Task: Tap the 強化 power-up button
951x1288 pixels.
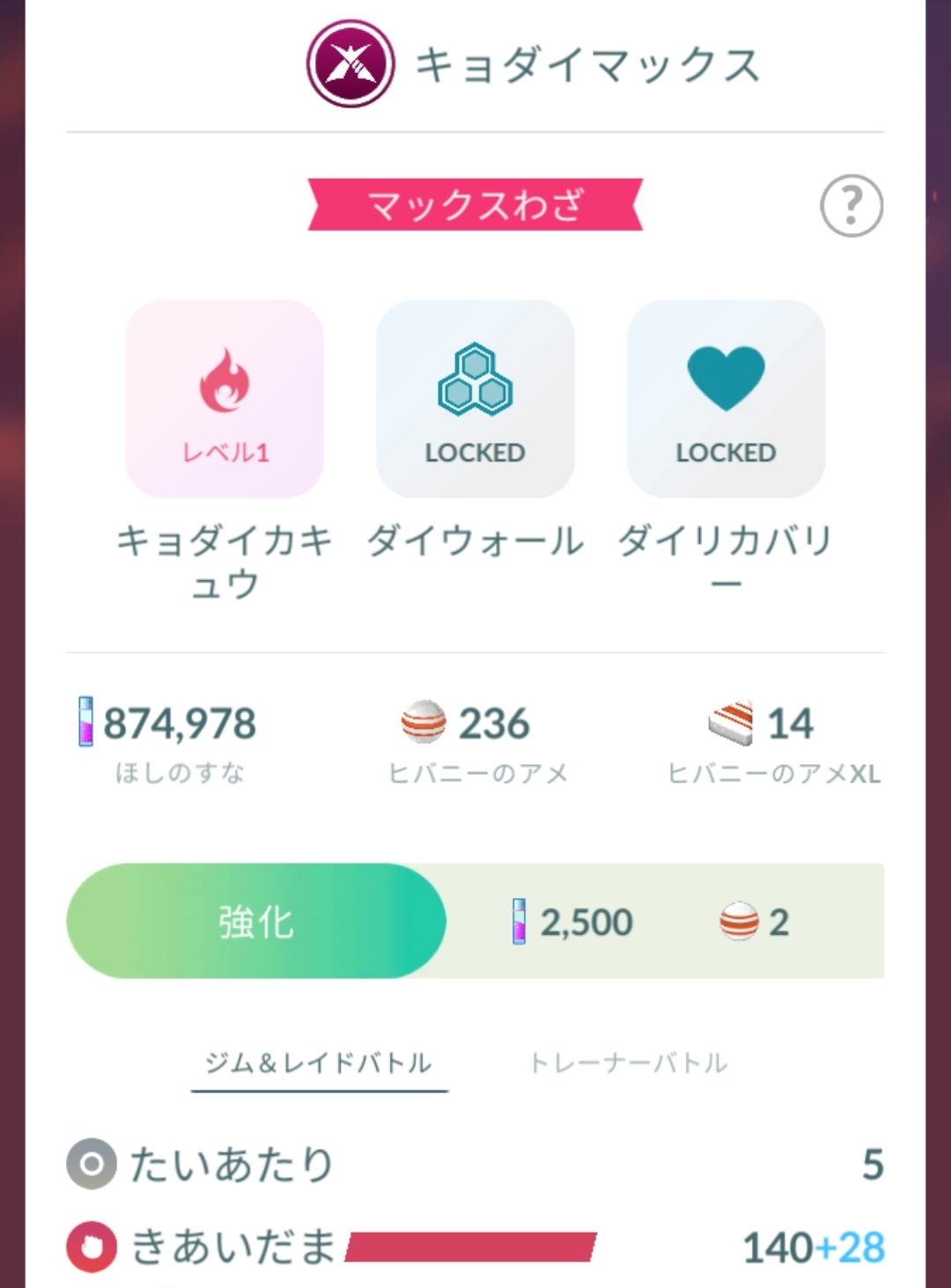Action: 256,921
